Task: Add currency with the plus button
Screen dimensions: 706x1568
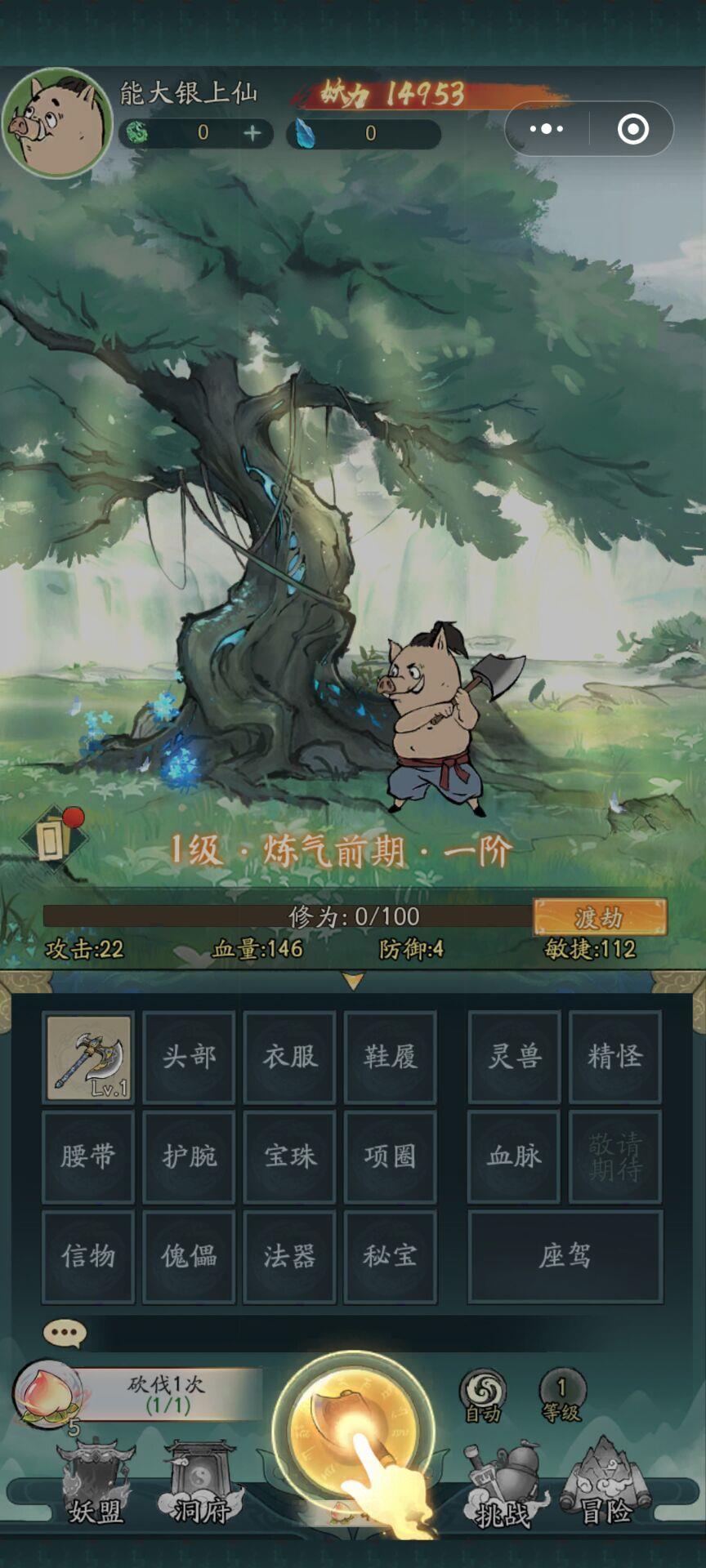Action: [x=252, y=133]
